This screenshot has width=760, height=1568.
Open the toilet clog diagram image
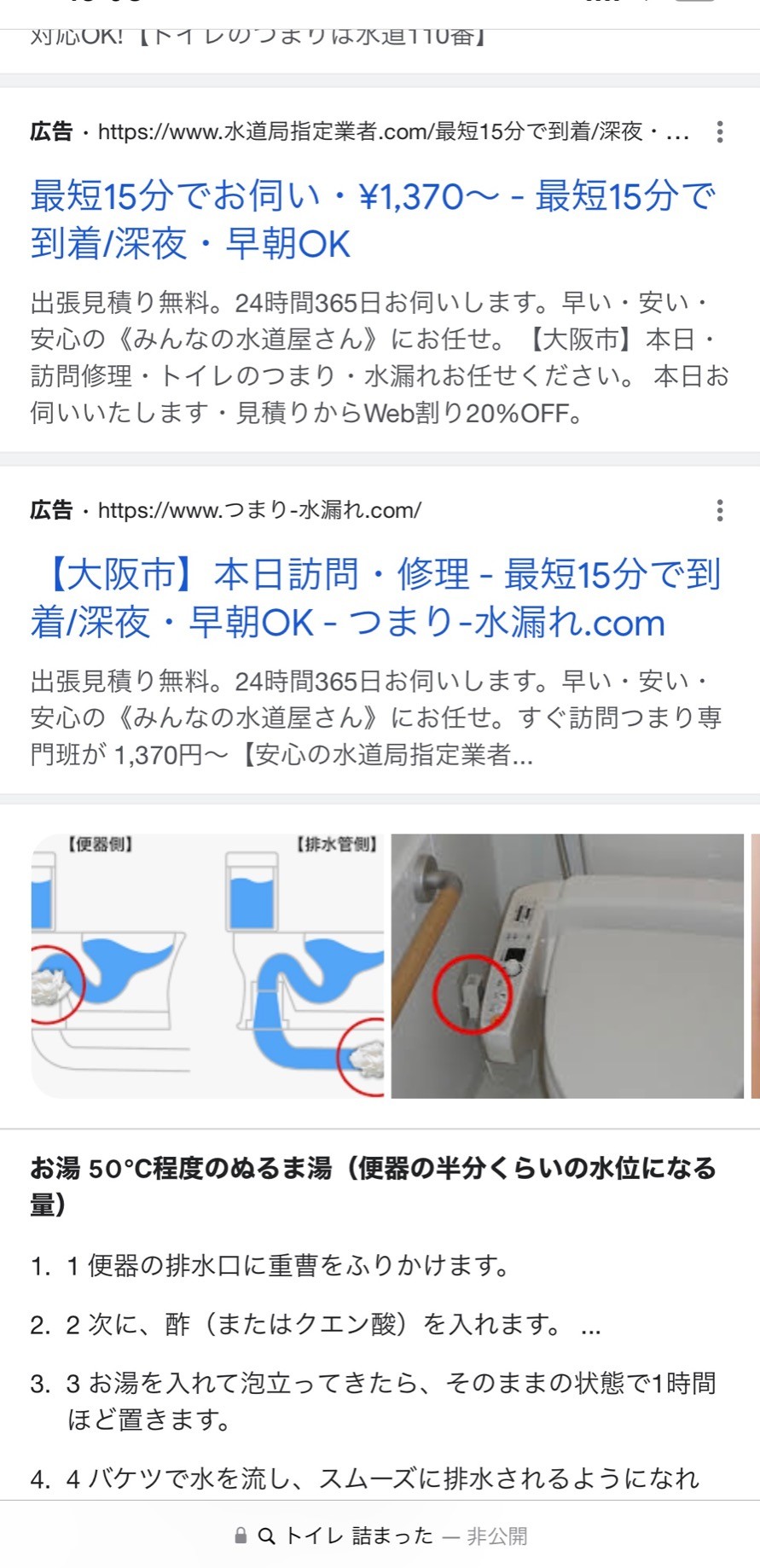[208, 966]
